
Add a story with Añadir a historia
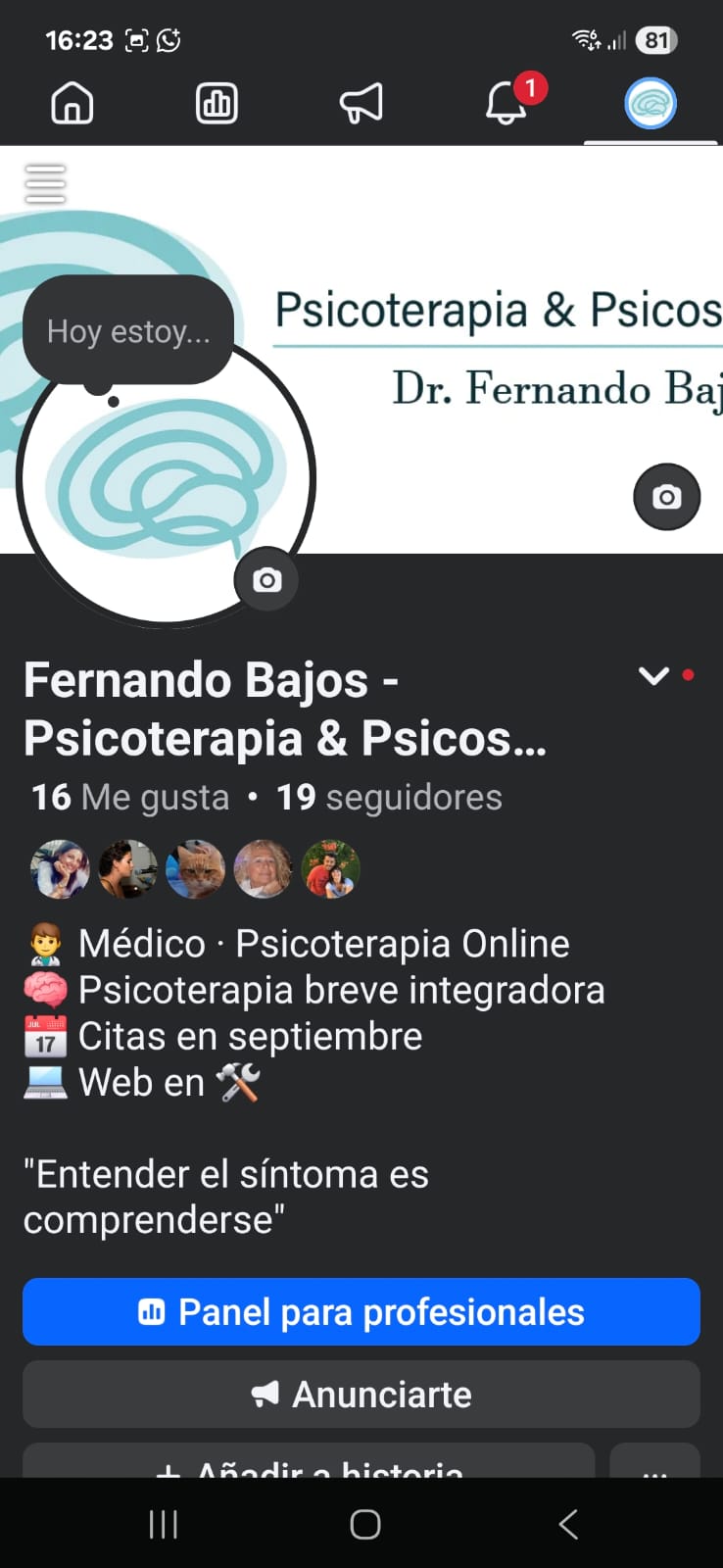(309, 1463)
